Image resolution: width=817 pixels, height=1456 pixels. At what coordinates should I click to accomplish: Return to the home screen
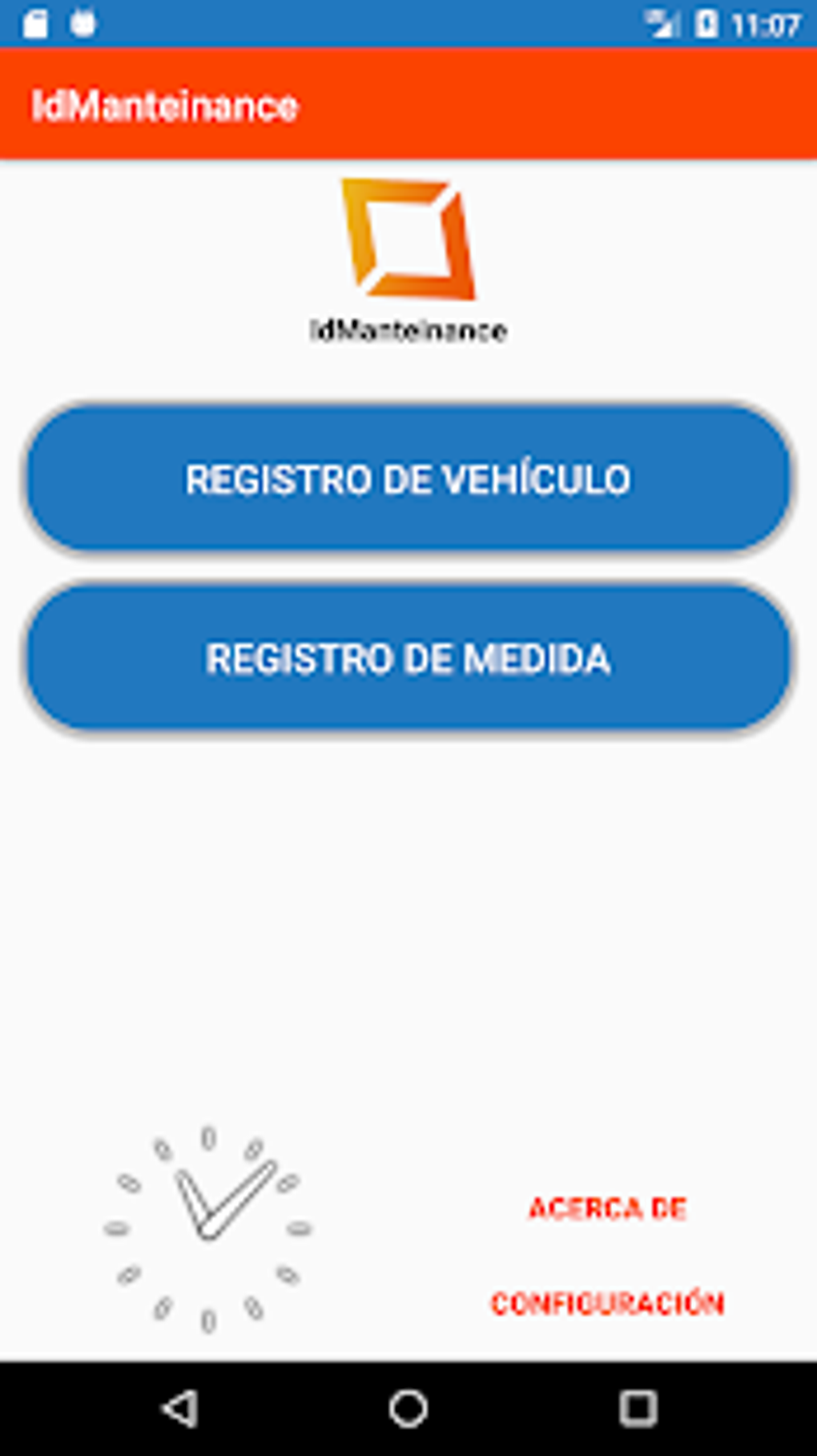coord(408,1408)
